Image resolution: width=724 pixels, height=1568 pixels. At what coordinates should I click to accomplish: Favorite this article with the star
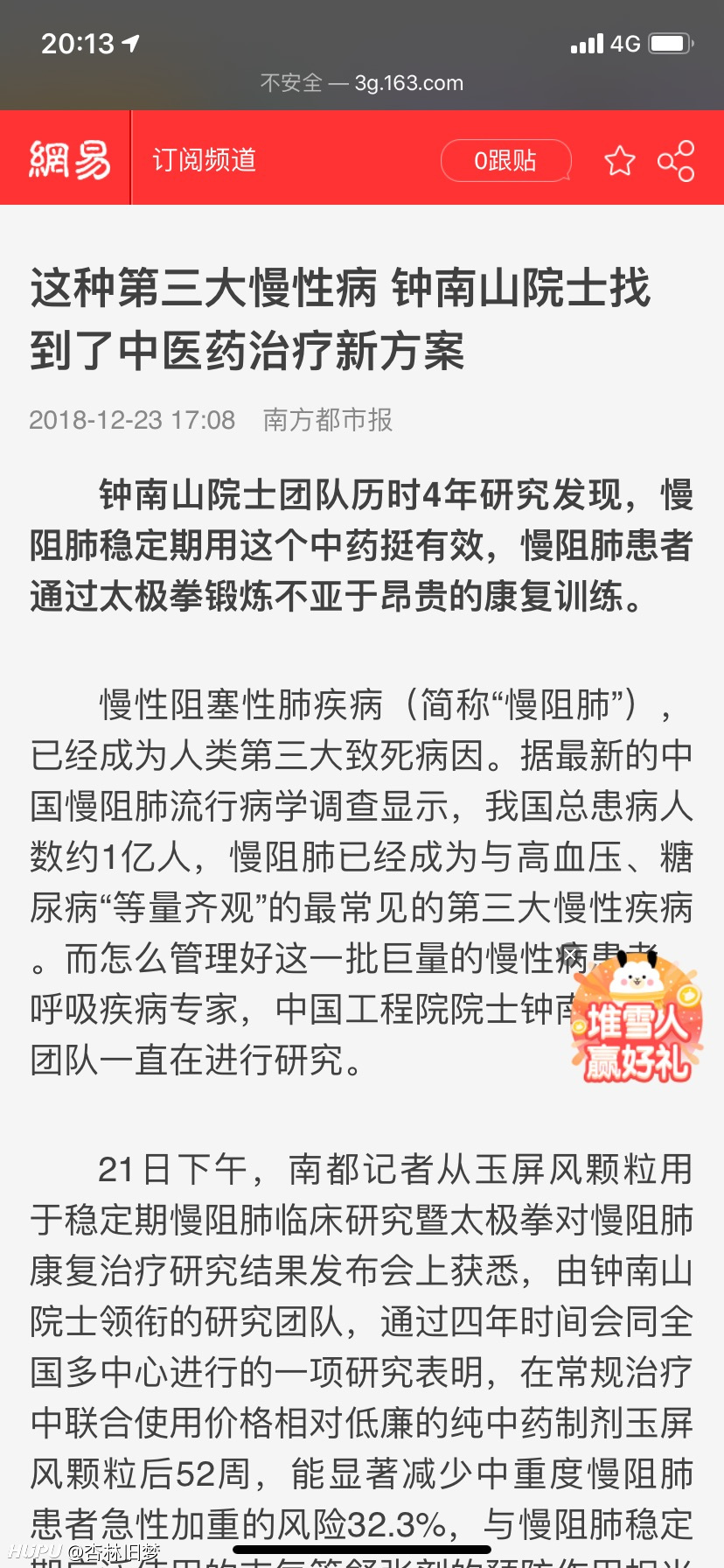click(620, 161)
